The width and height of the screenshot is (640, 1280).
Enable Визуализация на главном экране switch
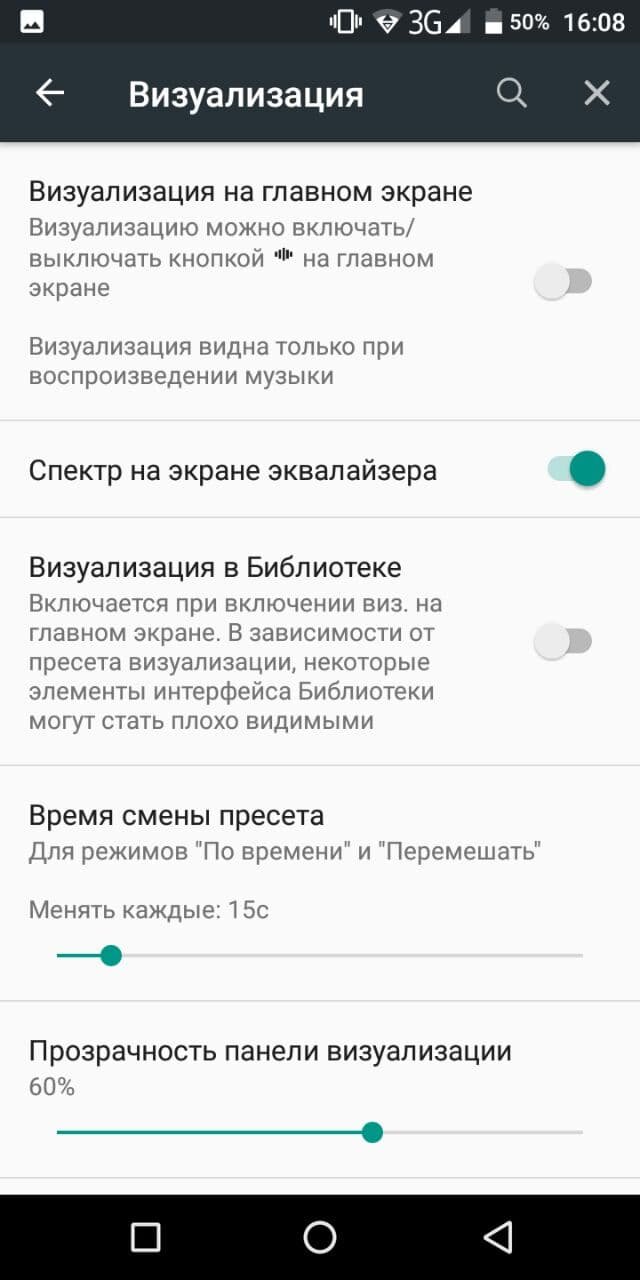[x=564, y=283]
